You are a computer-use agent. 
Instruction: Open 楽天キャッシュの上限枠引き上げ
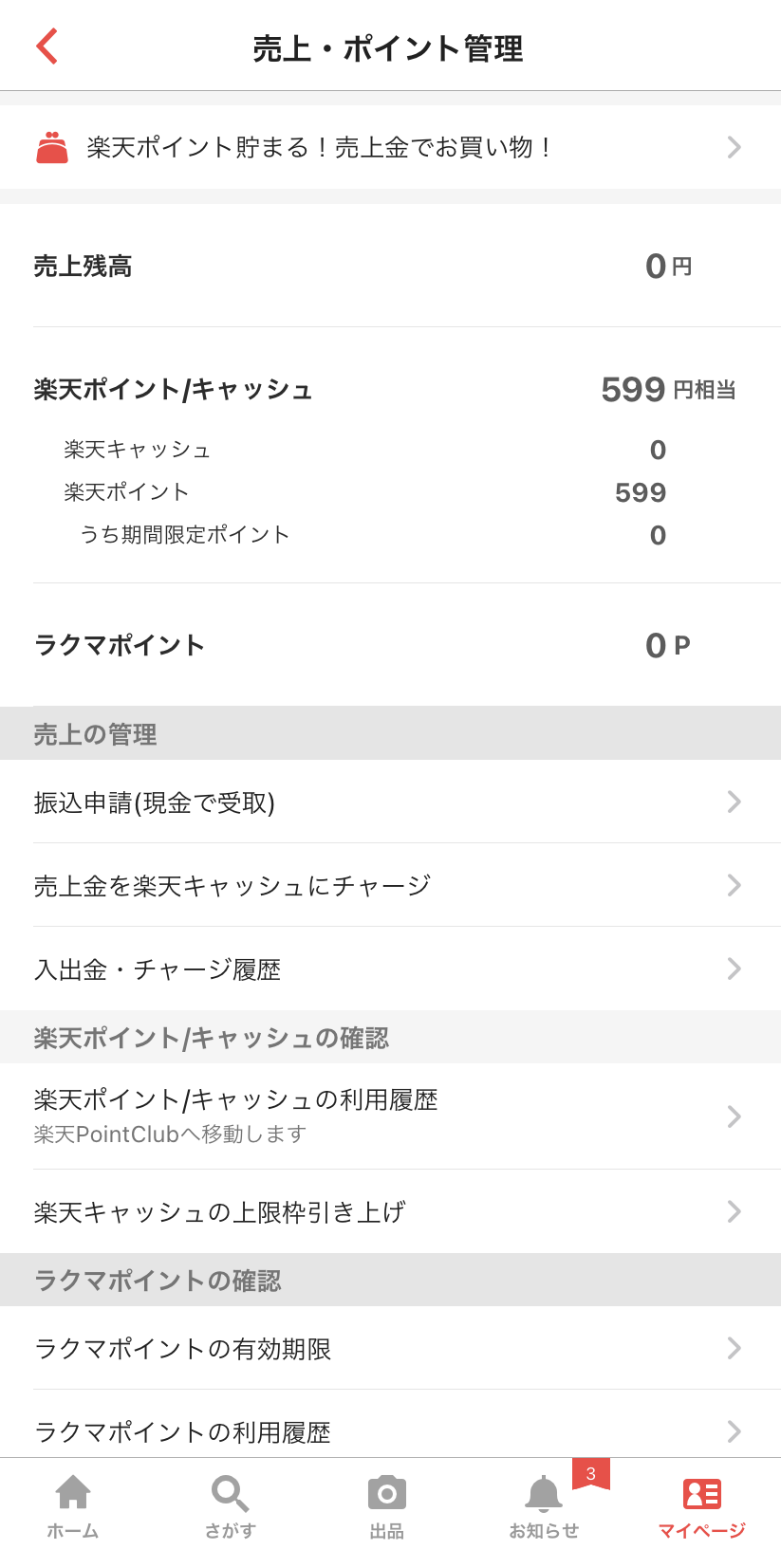(x=390, y=1211)
